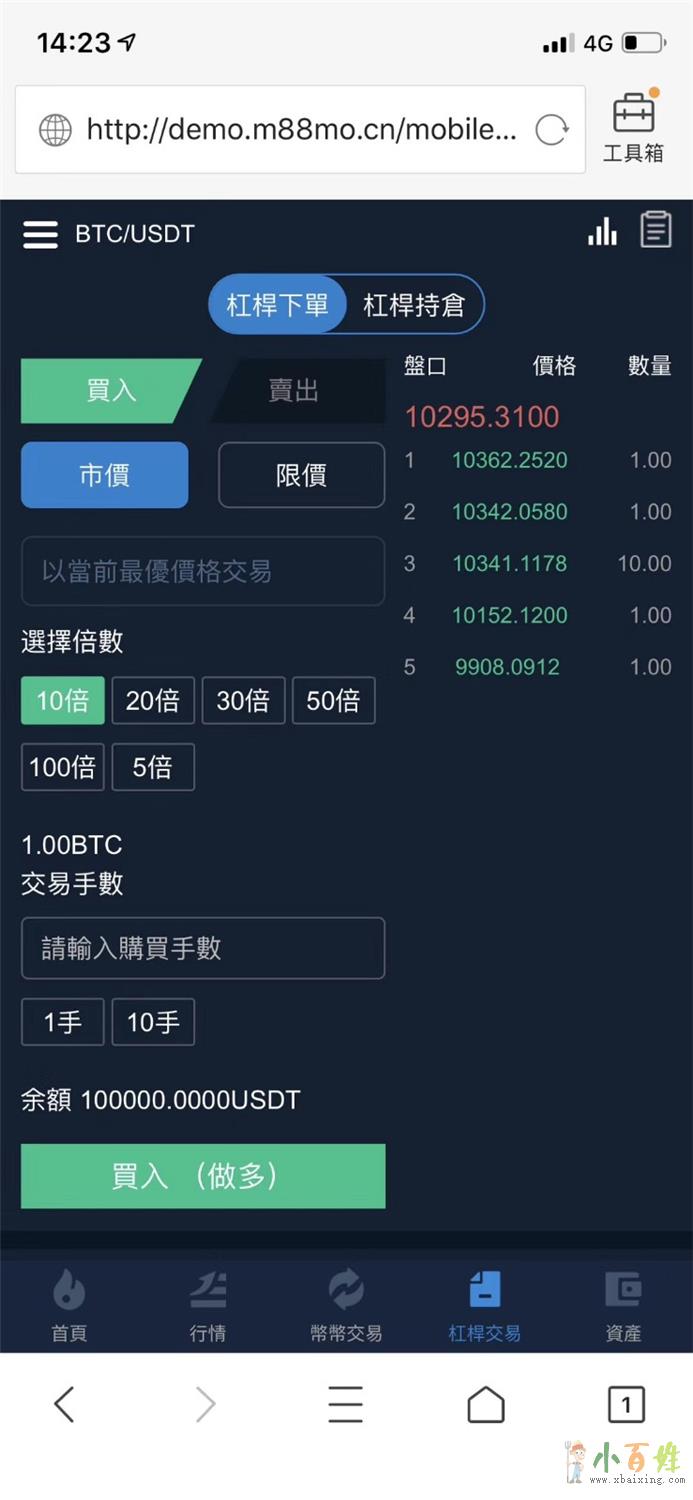Set quantity to 1手

(62, 1022)
